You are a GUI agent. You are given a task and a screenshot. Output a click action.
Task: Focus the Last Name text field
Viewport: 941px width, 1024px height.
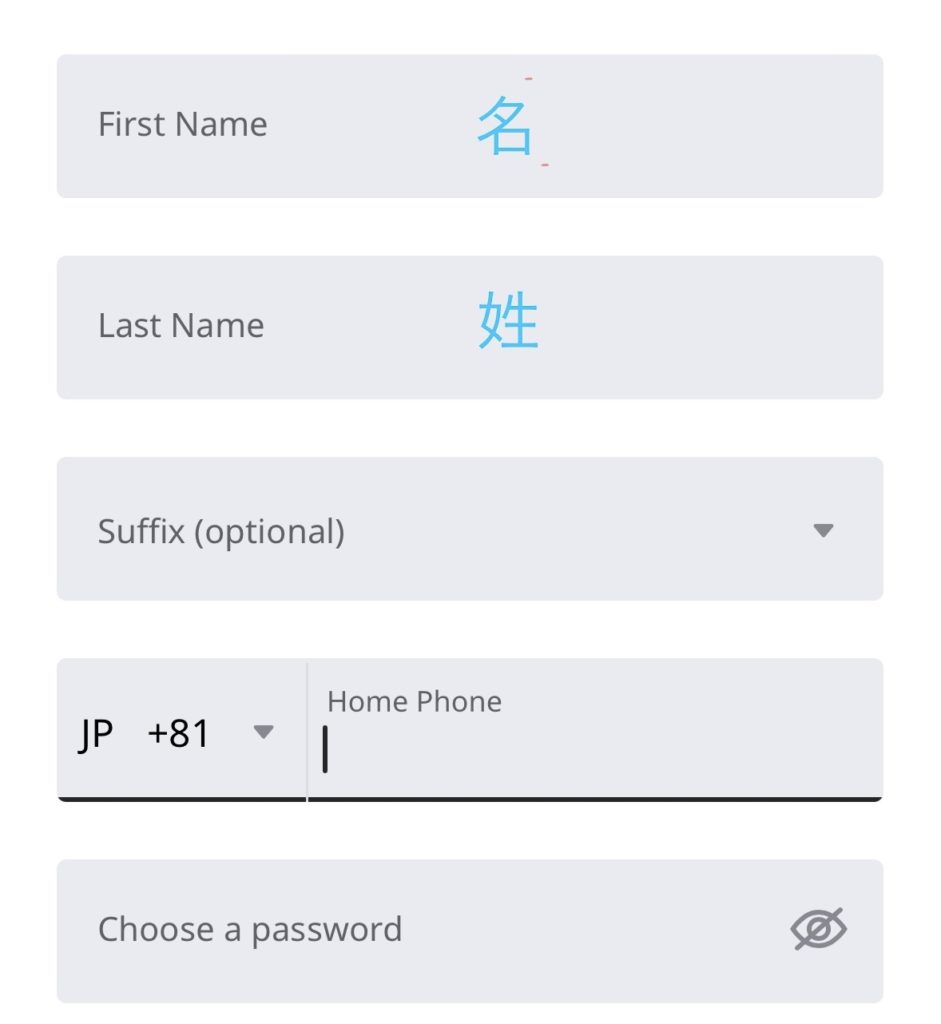coord(470,326)
